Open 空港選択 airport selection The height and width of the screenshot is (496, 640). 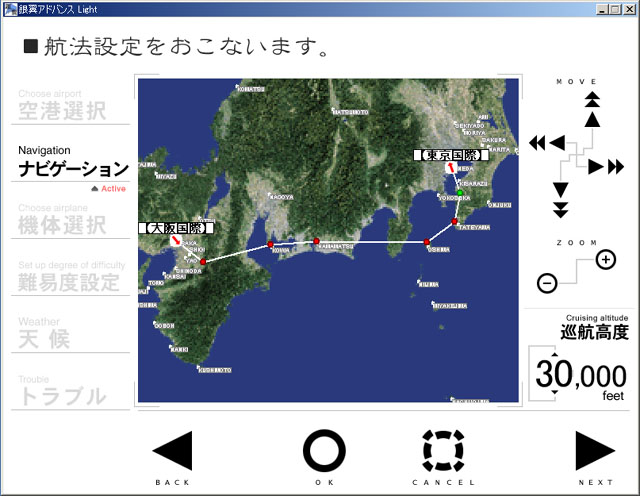pos(62,110)
